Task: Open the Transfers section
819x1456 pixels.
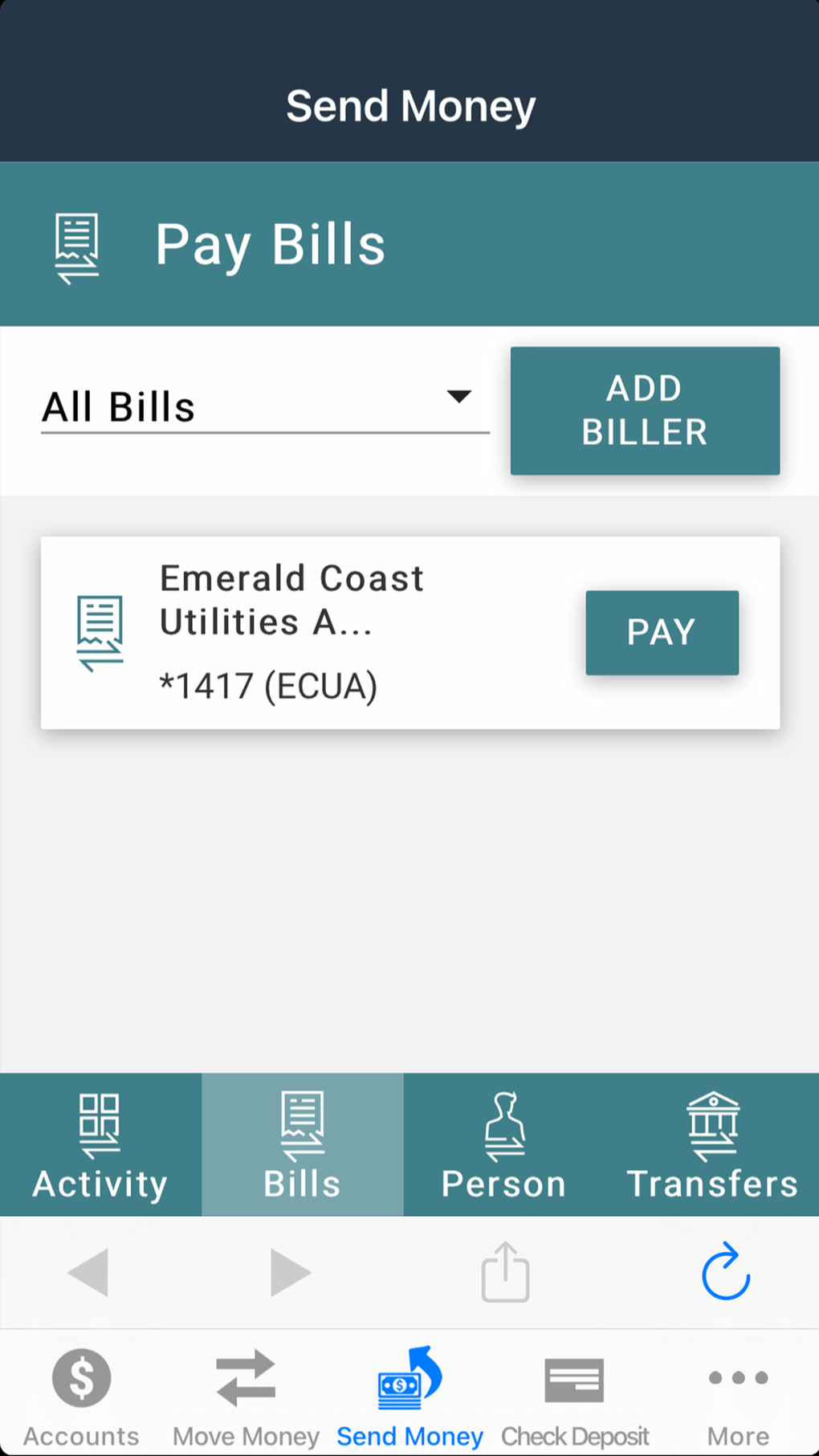Action: 712,1144
